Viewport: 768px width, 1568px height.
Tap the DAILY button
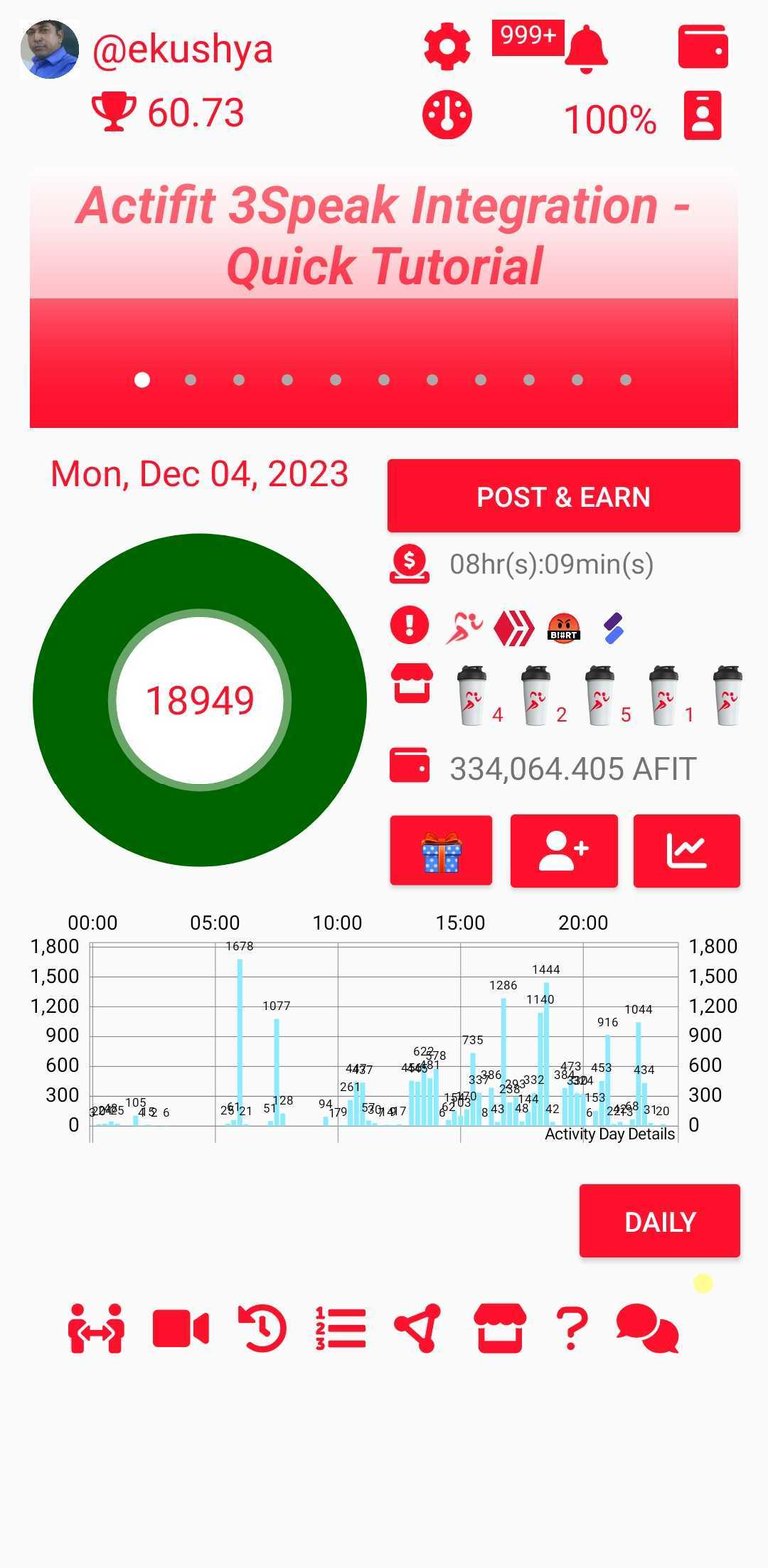pos(659,1221)
